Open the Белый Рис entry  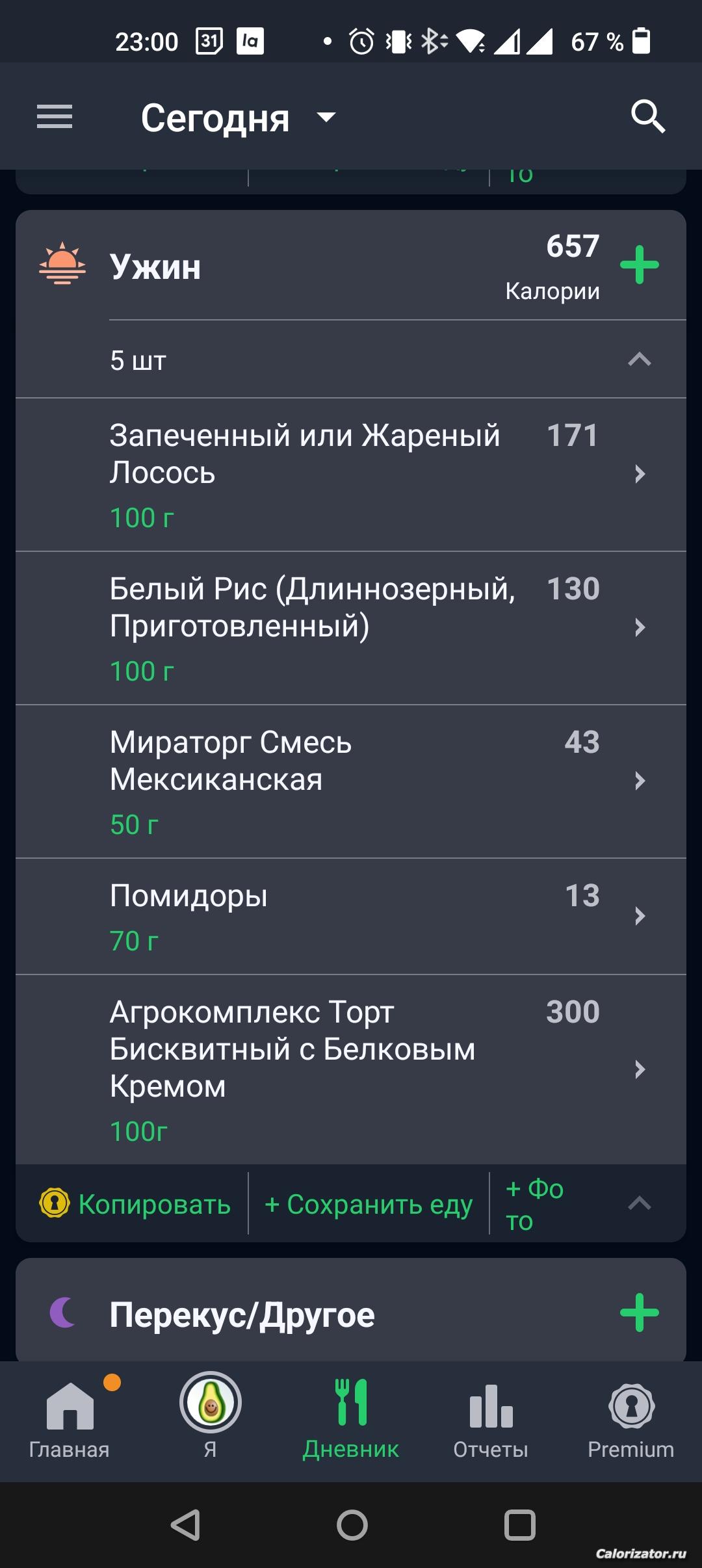coord(351,628)
